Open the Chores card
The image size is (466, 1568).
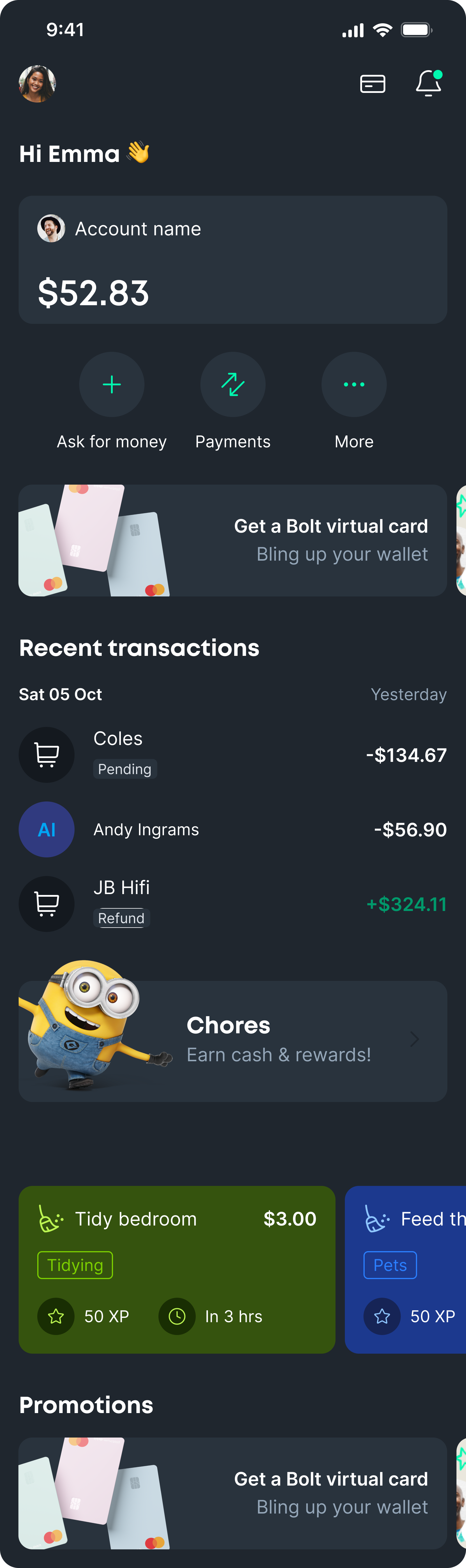[x=232, y=1041]
